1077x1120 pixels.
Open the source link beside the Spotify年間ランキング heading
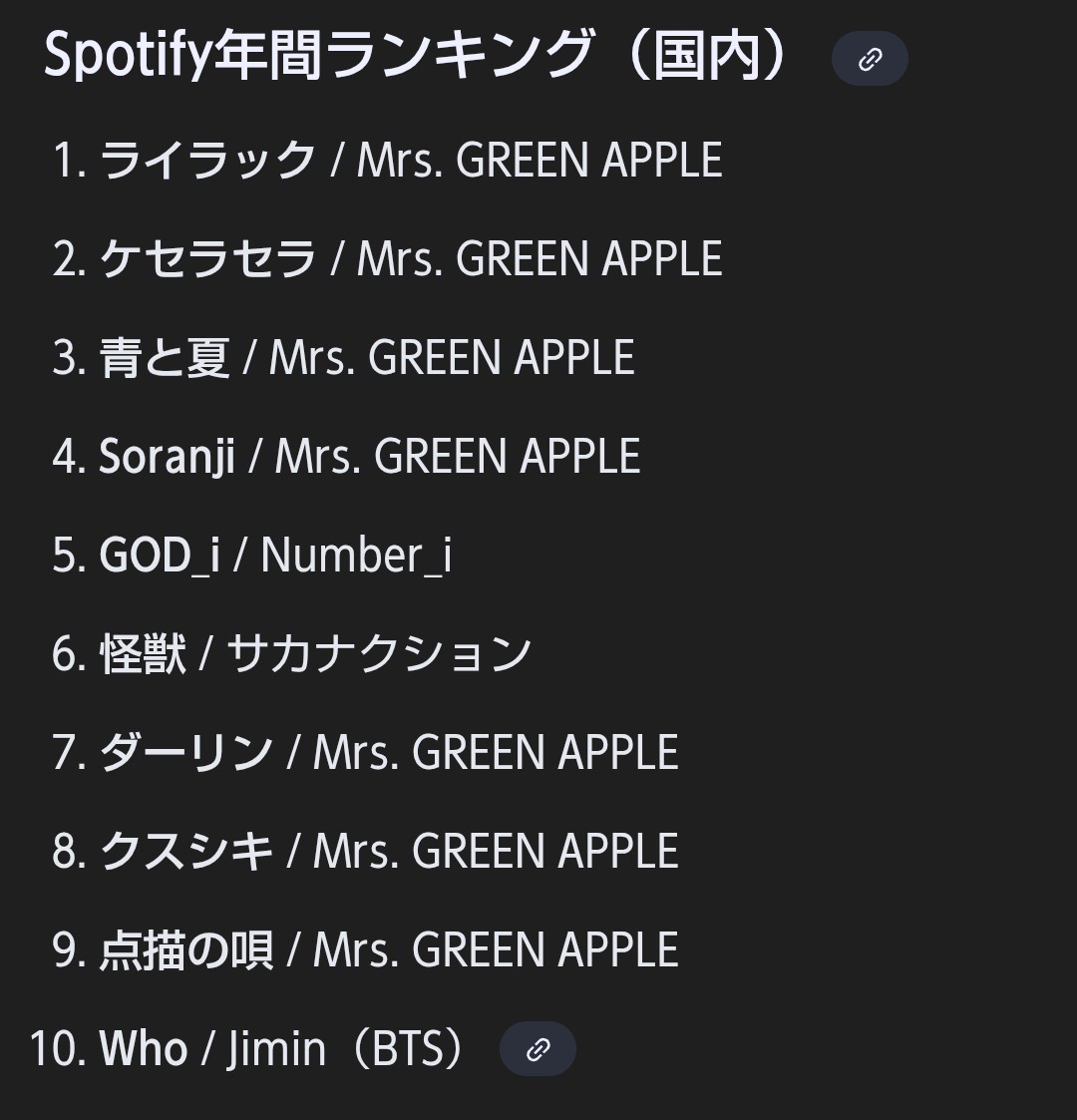[x=870, y=59]
